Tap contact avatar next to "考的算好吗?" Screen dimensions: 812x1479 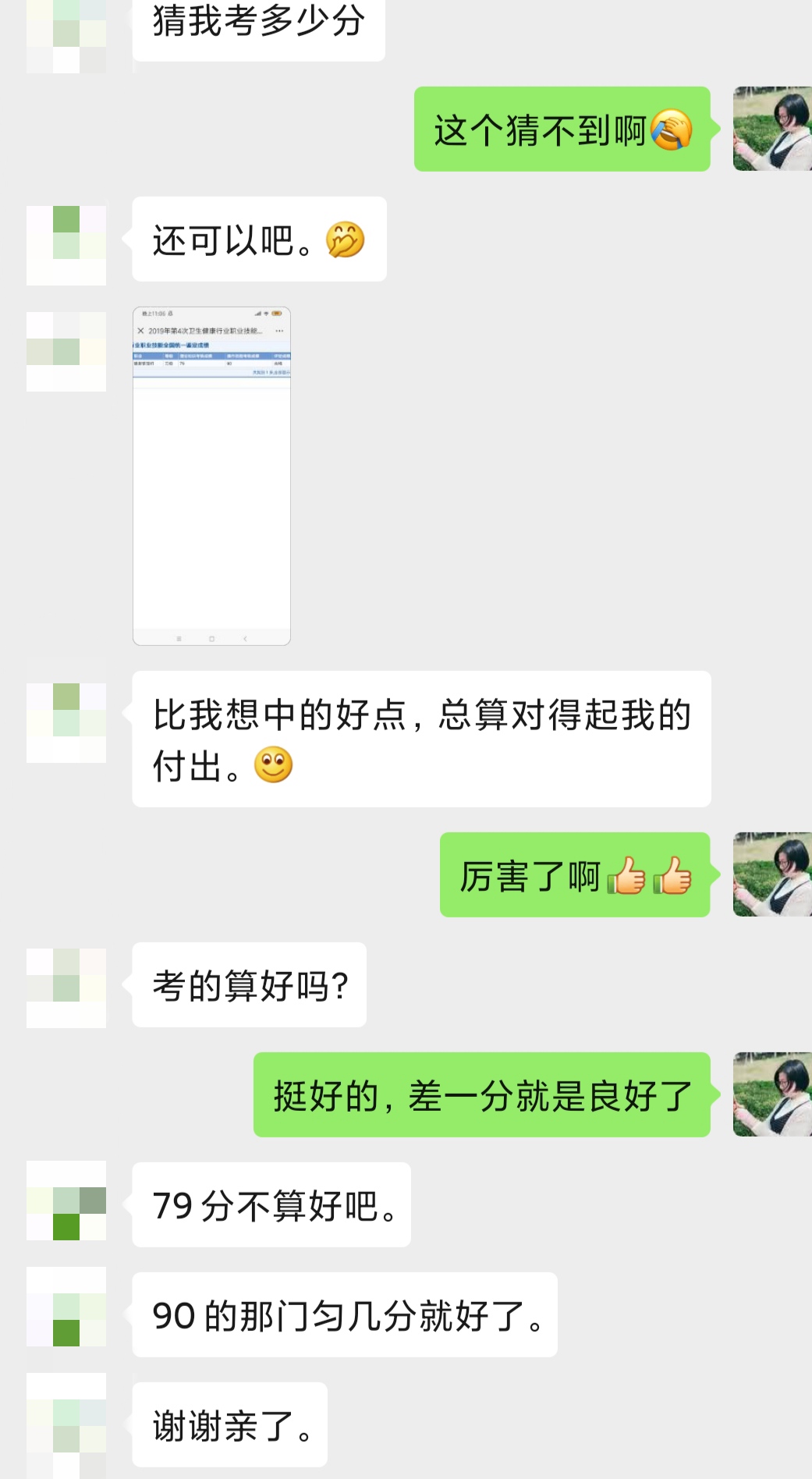click(x=66, y=988)
